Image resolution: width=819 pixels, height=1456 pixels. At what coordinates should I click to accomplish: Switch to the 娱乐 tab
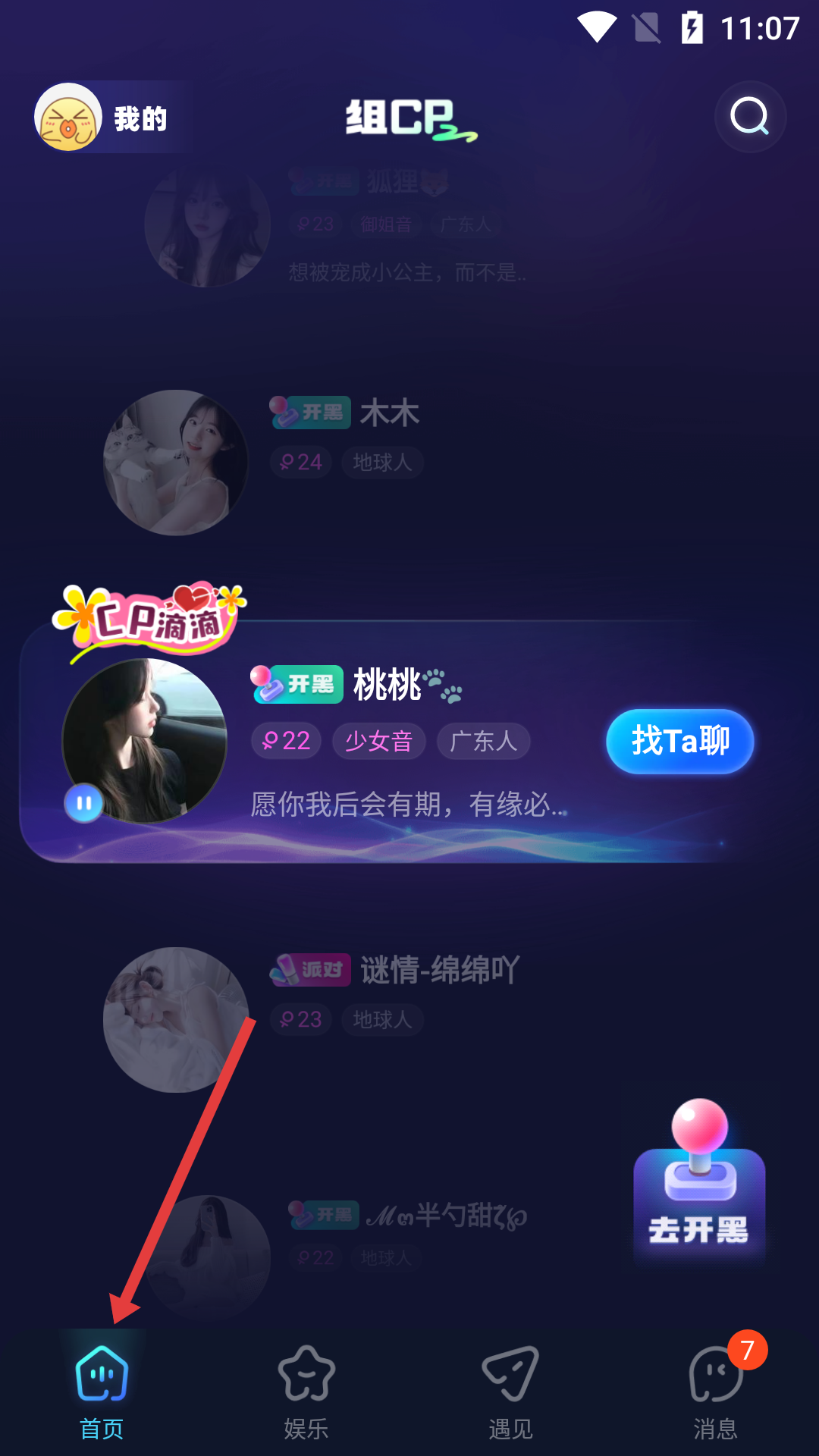[x=306, y=1392]
